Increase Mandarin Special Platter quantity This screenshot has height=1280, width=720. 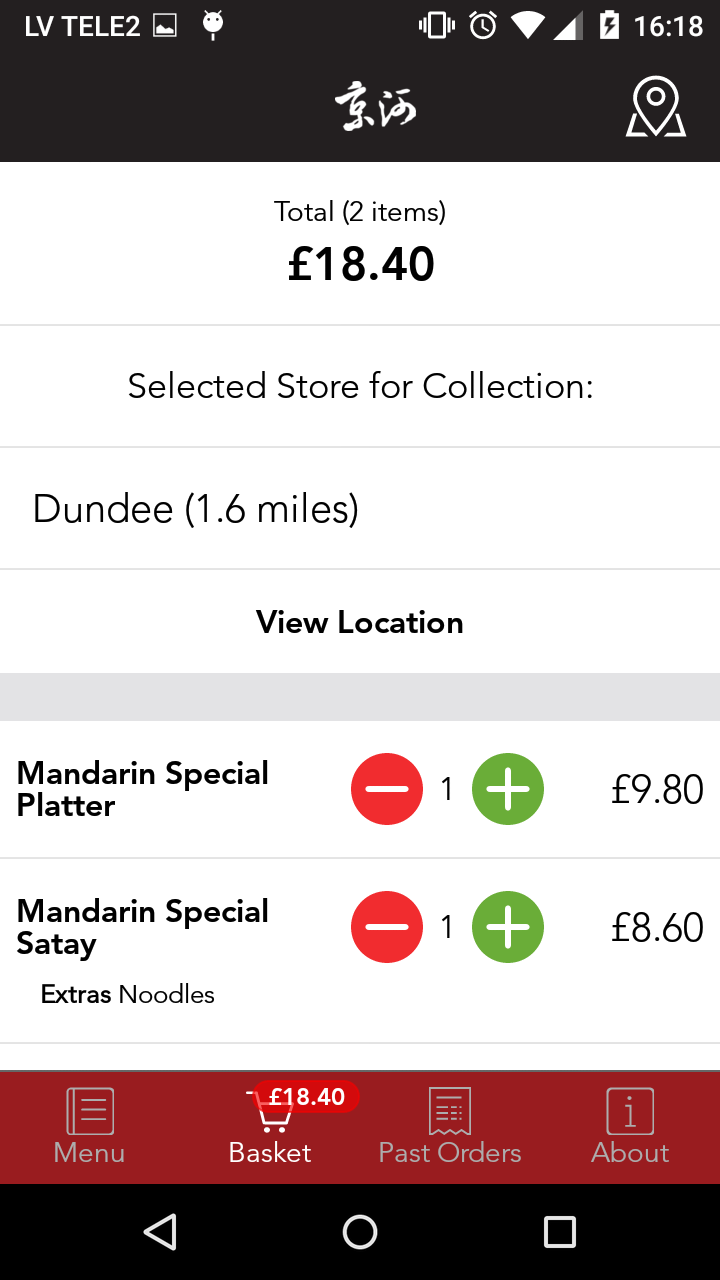[x=508, y=789]
